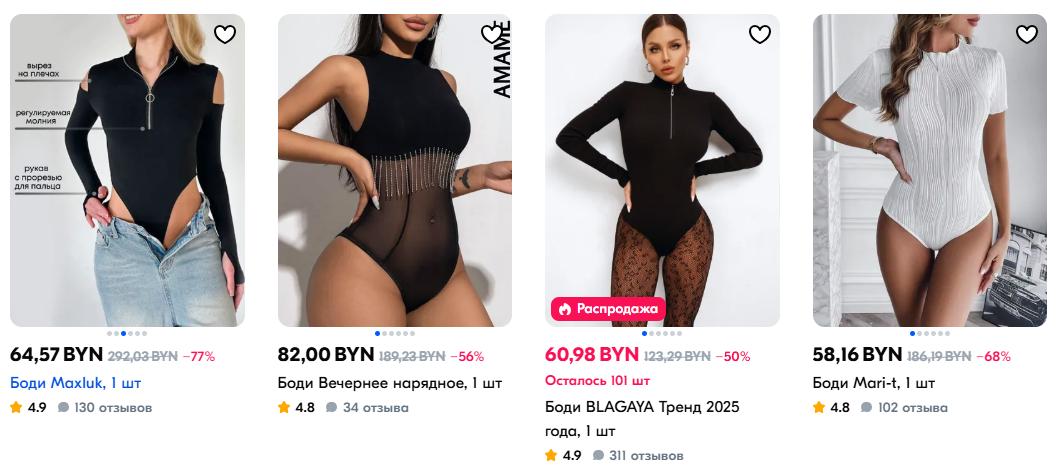This screenshot has height=469, width=1058.
Task: Open the Боди BLAGAYA product picture
Action: tap(662, 170)
